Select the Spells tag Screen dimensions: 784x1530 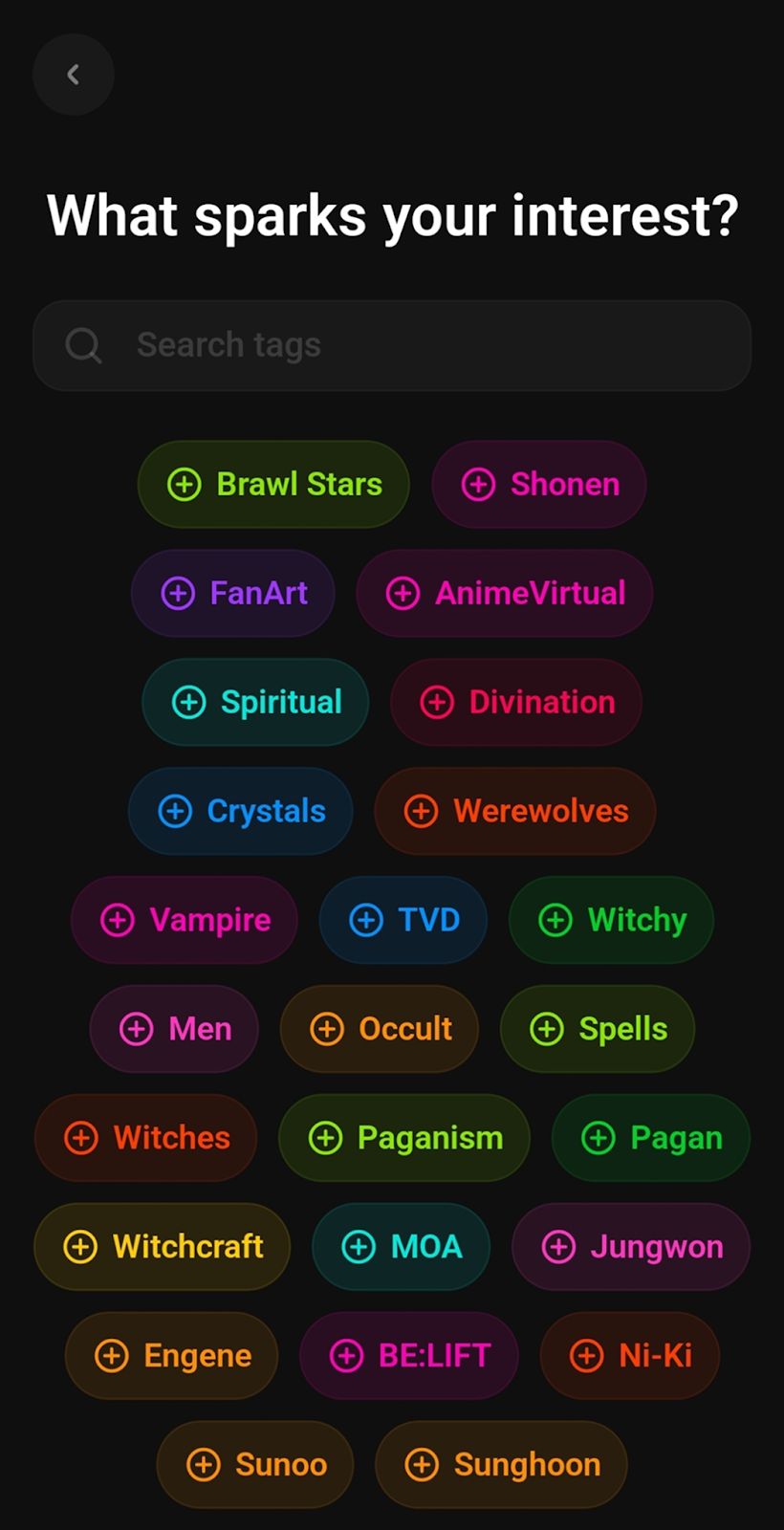tap(598, 1029)
